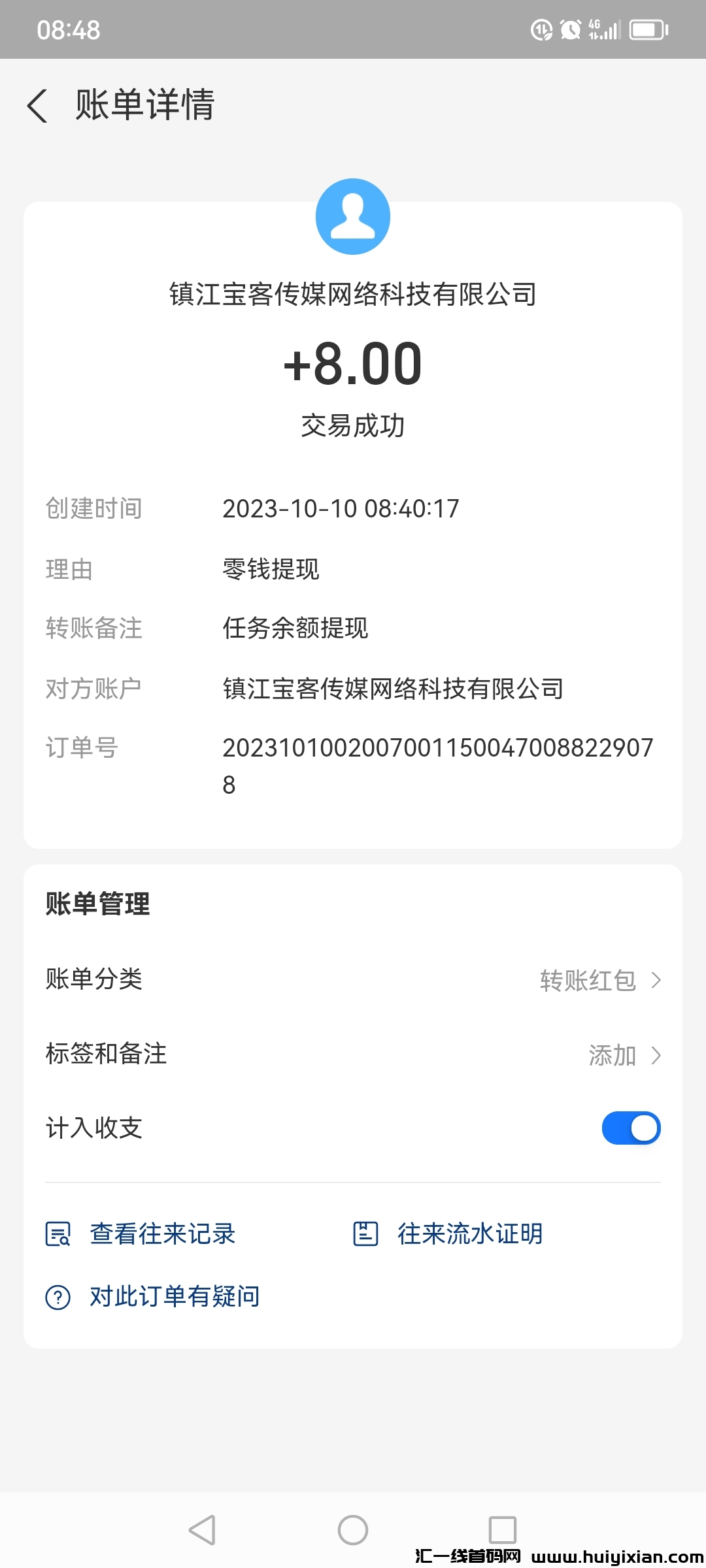Select the 查看往来记录 record icon
The height and width of the screenshot is (1568, 706).
click(x=59, y=1233)
